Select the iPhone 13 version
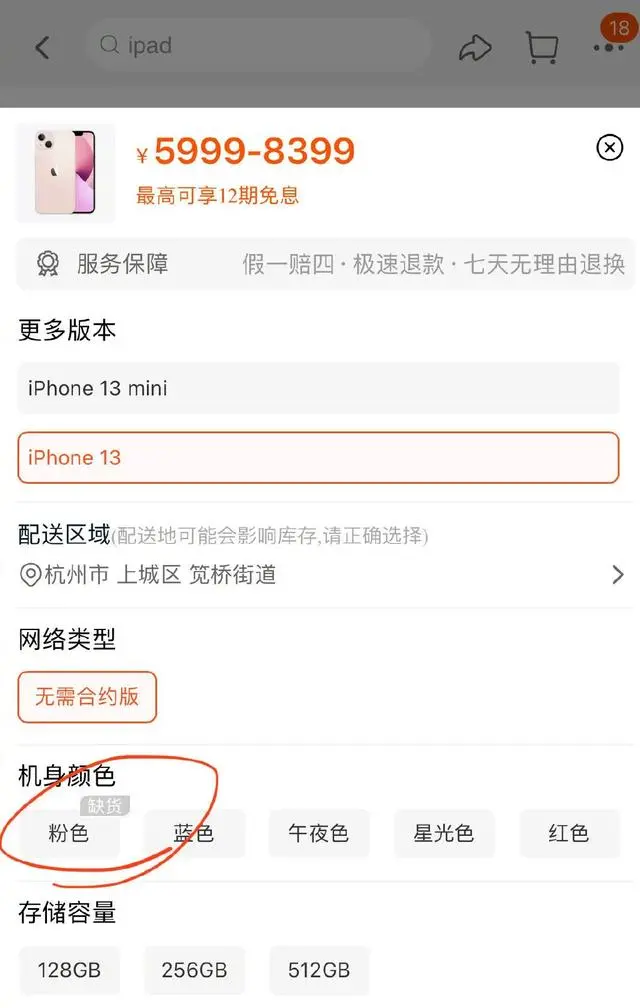This screenshot has height=1008, width=640. coord(318,458)
